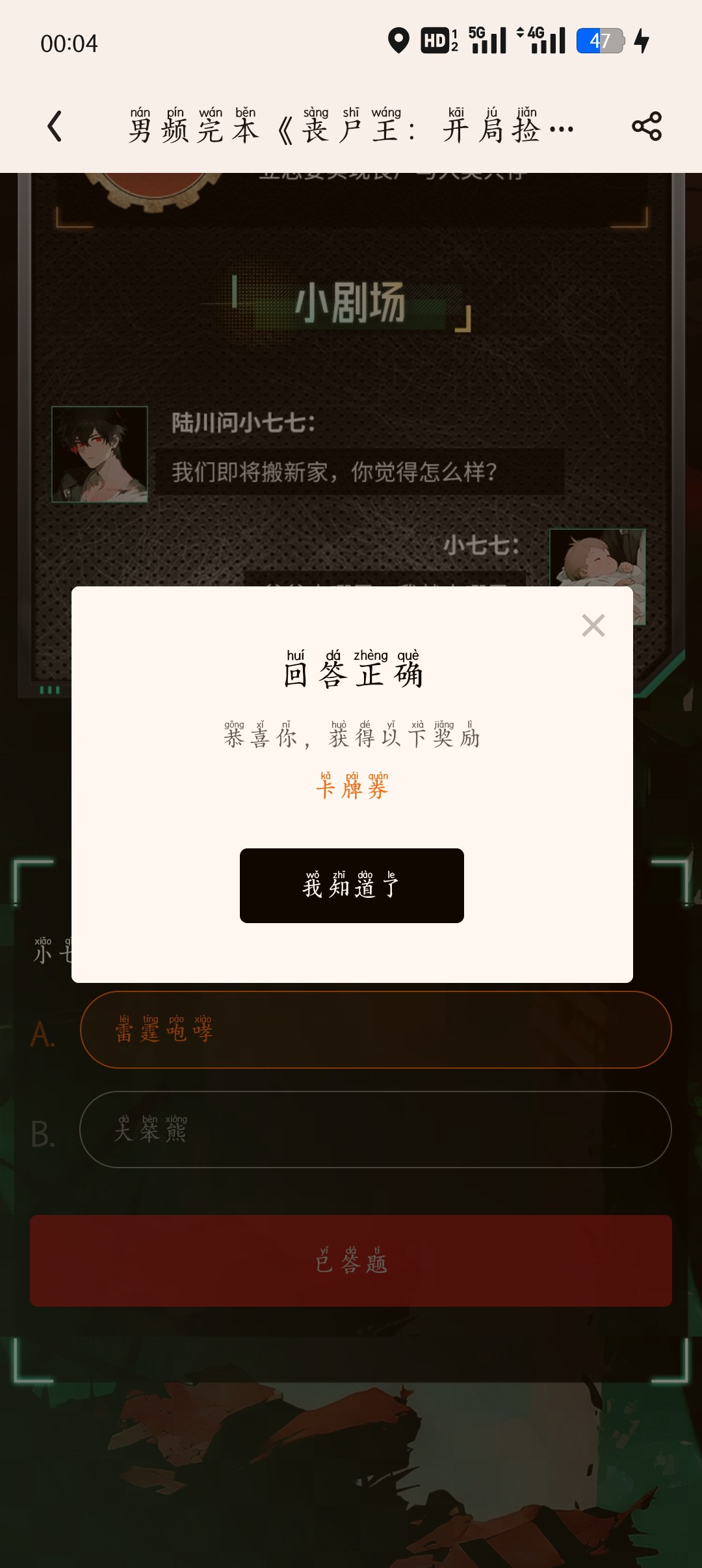Select answer B 大笨熊

click(x=375, y=1130)
